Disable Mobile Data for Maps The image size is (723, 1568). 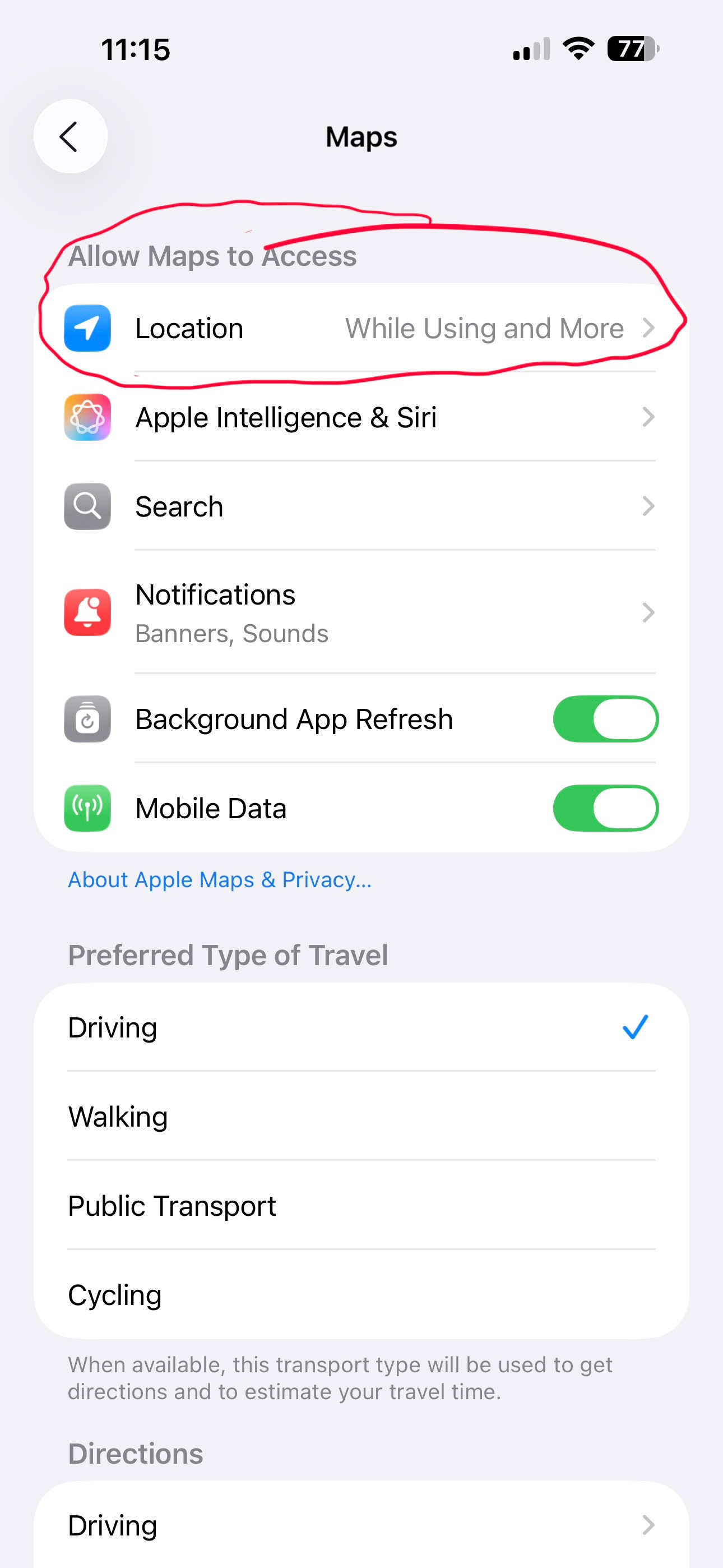tap(605, 808)
